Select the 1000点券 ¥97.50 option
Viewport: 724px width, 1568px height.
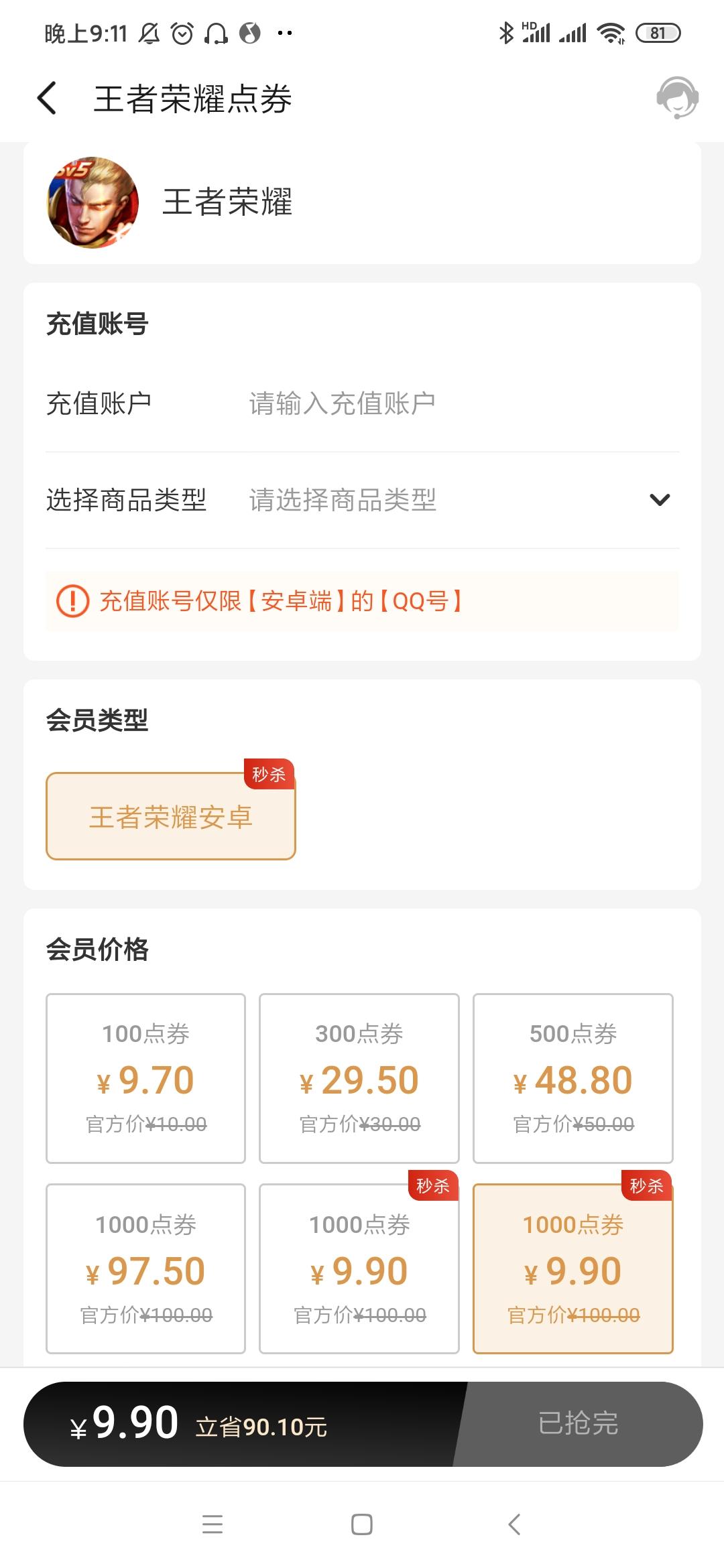click(145, 1268)
